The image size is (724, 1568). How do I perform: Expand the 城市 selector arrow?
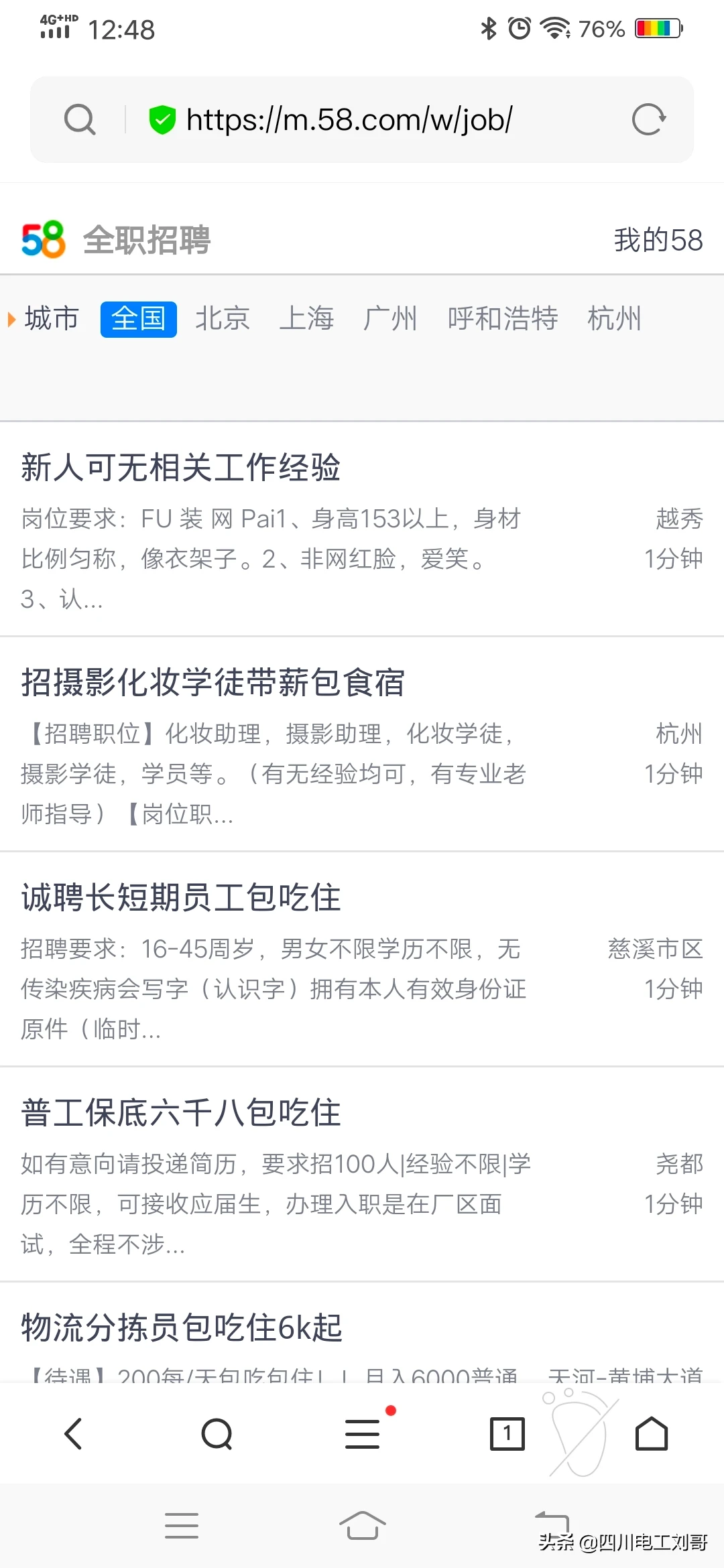pyautogui.click(x=11, y=320)
